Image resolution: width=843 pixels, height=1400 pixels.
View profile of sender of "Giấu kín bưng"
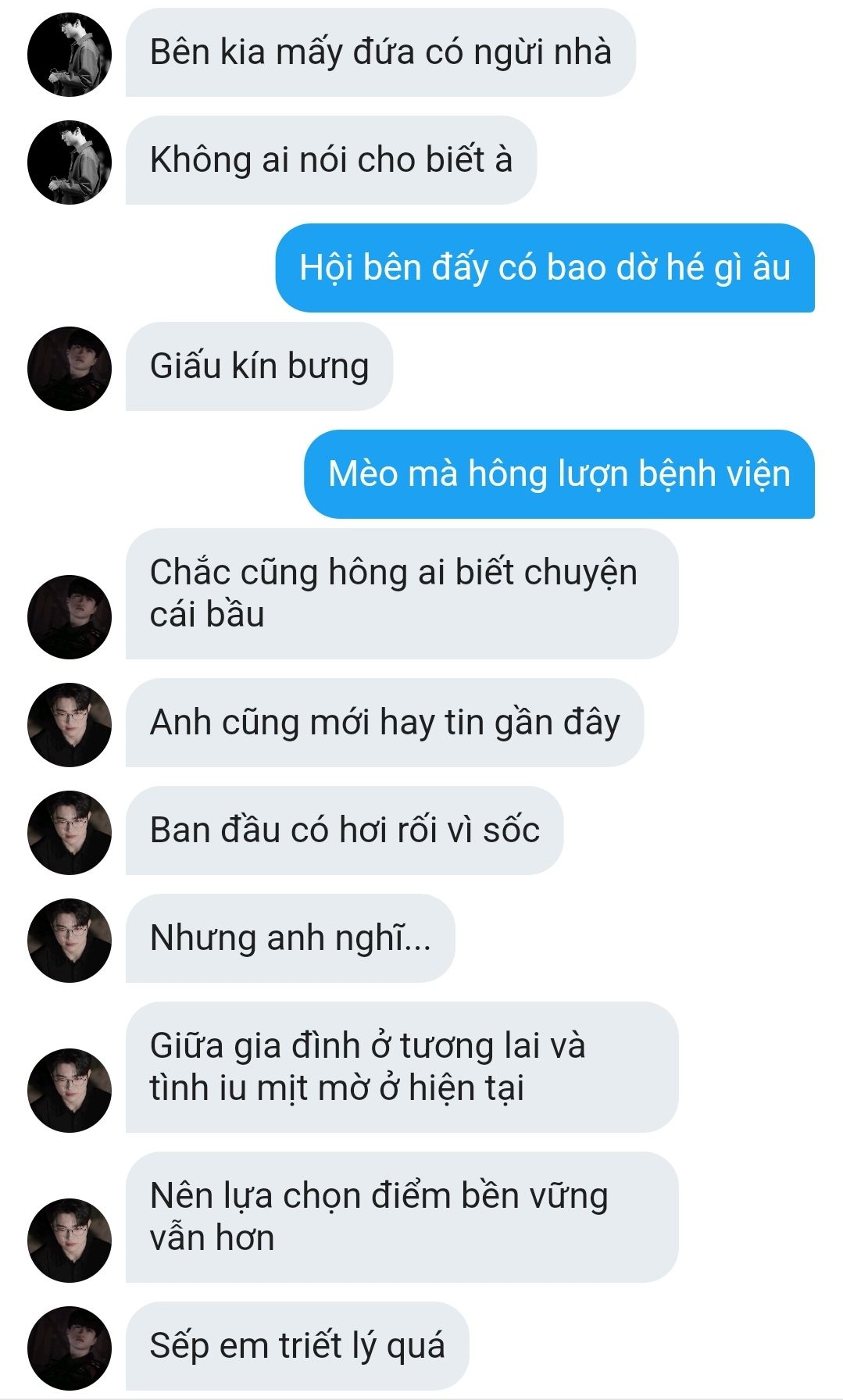pyautogui.click(x=70, y=369)
